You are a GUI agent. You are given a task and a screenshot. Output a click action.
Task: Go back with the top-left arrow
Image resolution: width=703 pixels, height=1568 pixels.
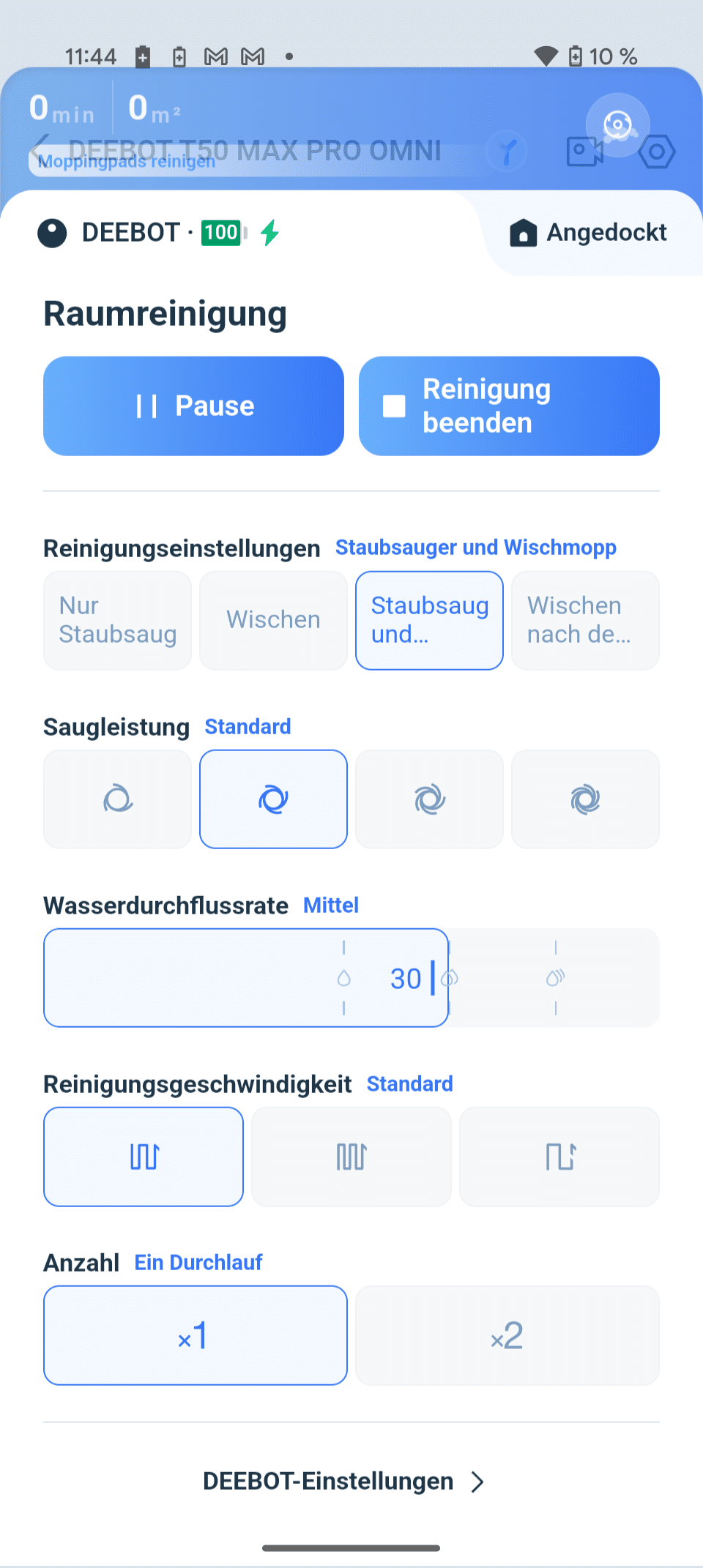[x=41, y=149]
